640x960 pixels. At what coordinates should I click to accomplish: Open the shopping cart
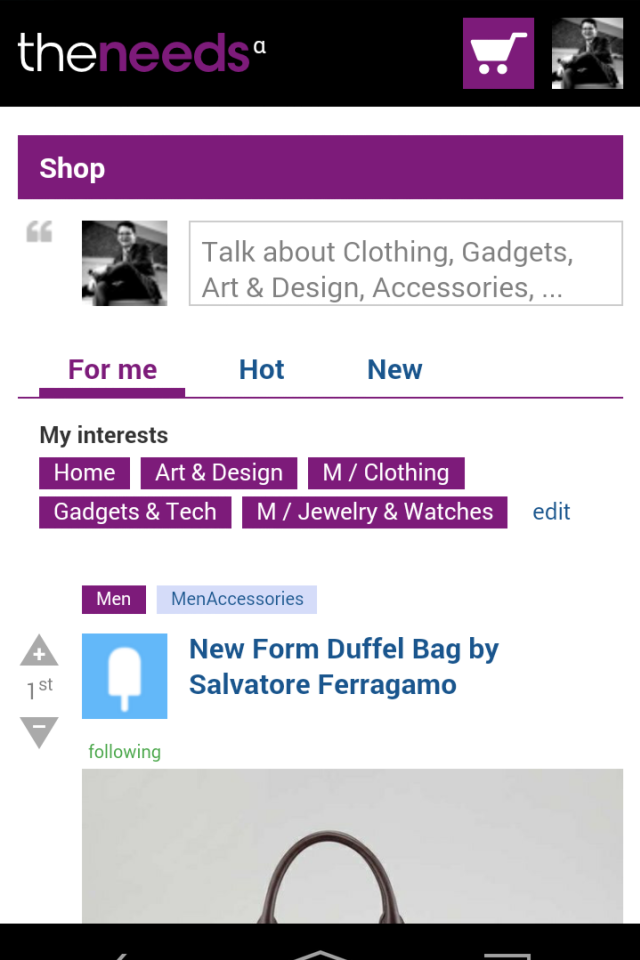pyautogui.click(x=498, y=53)
